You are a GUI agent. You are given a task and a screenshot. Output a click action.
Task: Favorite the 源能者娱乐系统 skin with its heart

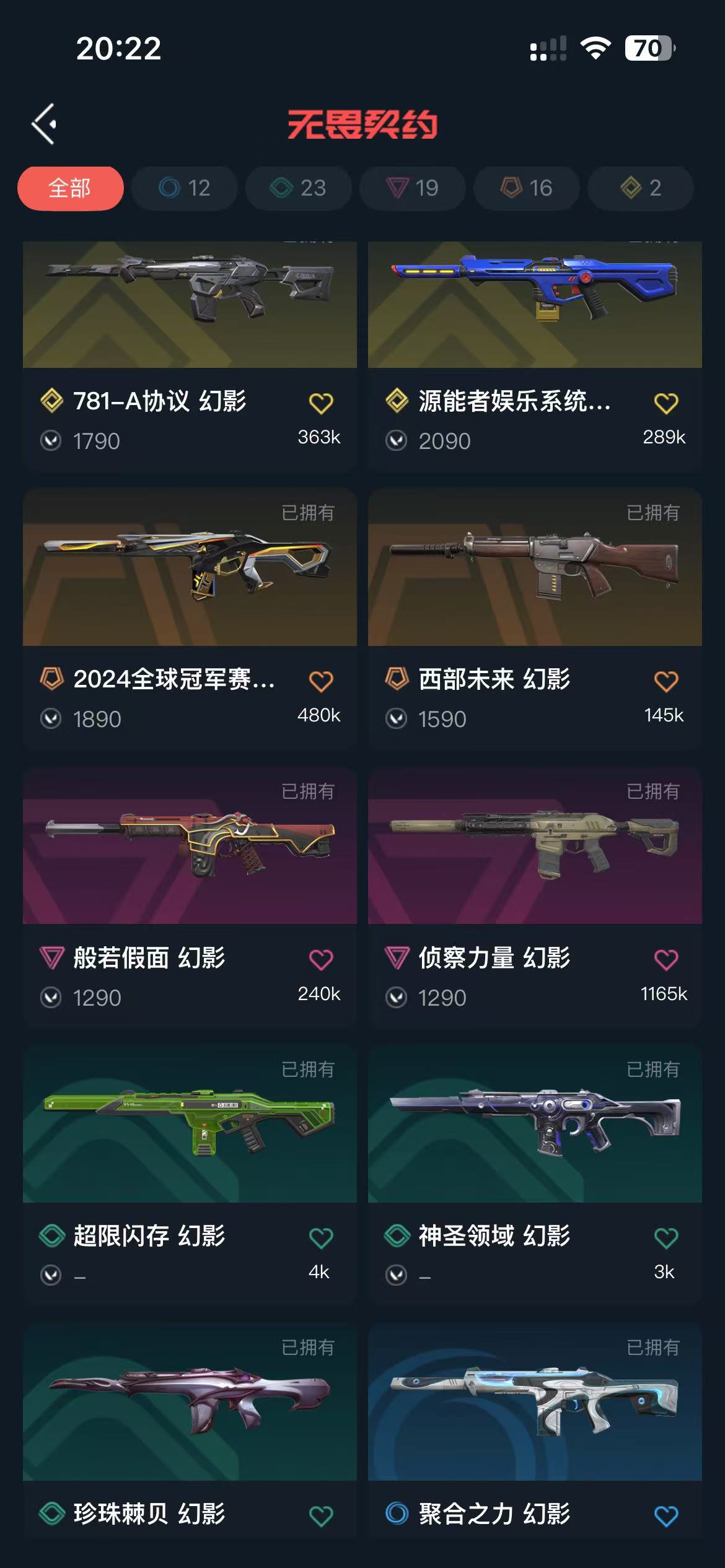[666, 403]
